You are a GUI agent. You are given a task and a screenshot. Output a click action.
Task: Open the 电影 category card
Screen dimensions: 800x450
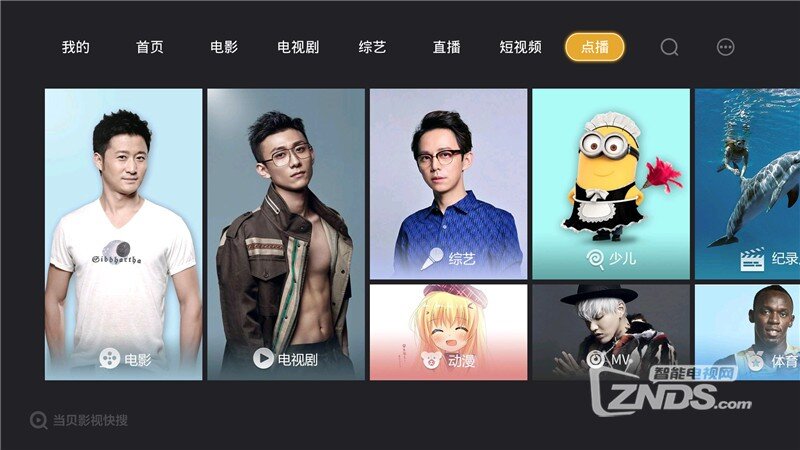click(124, 234)
